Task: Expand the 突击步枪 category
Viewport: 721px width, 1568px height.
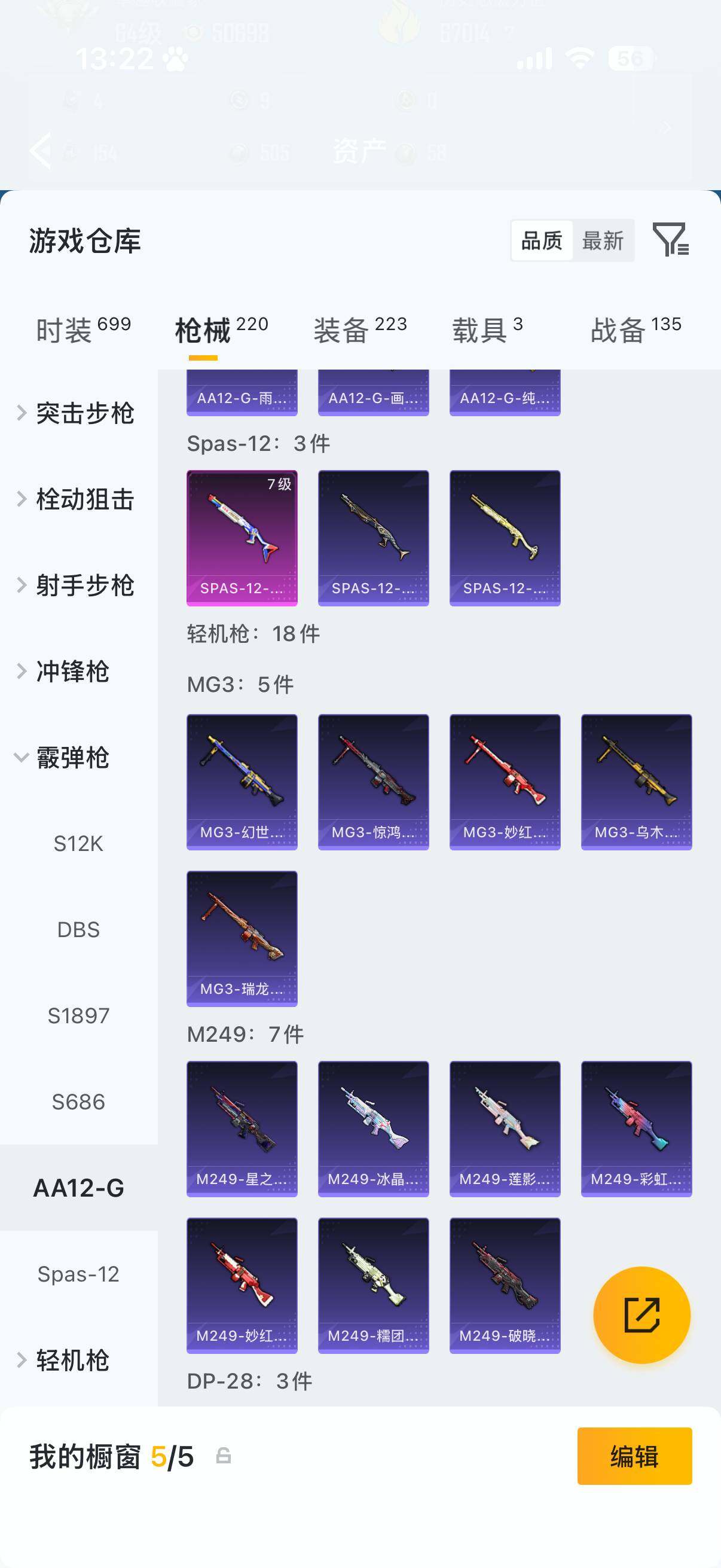Action: tap(80, 413)
